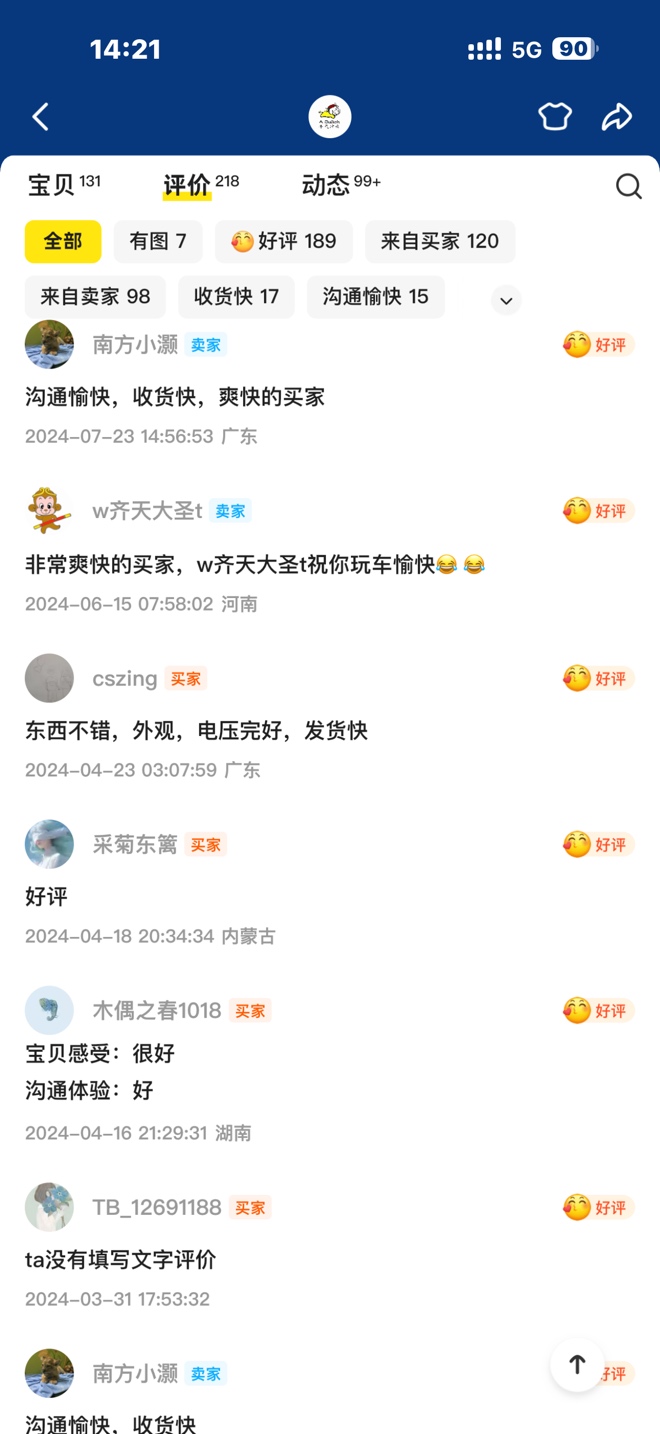Open cszing's profile avatar
Viewport: 660px width, 1434px height.
pyautogui.click(x=49, y=678)
